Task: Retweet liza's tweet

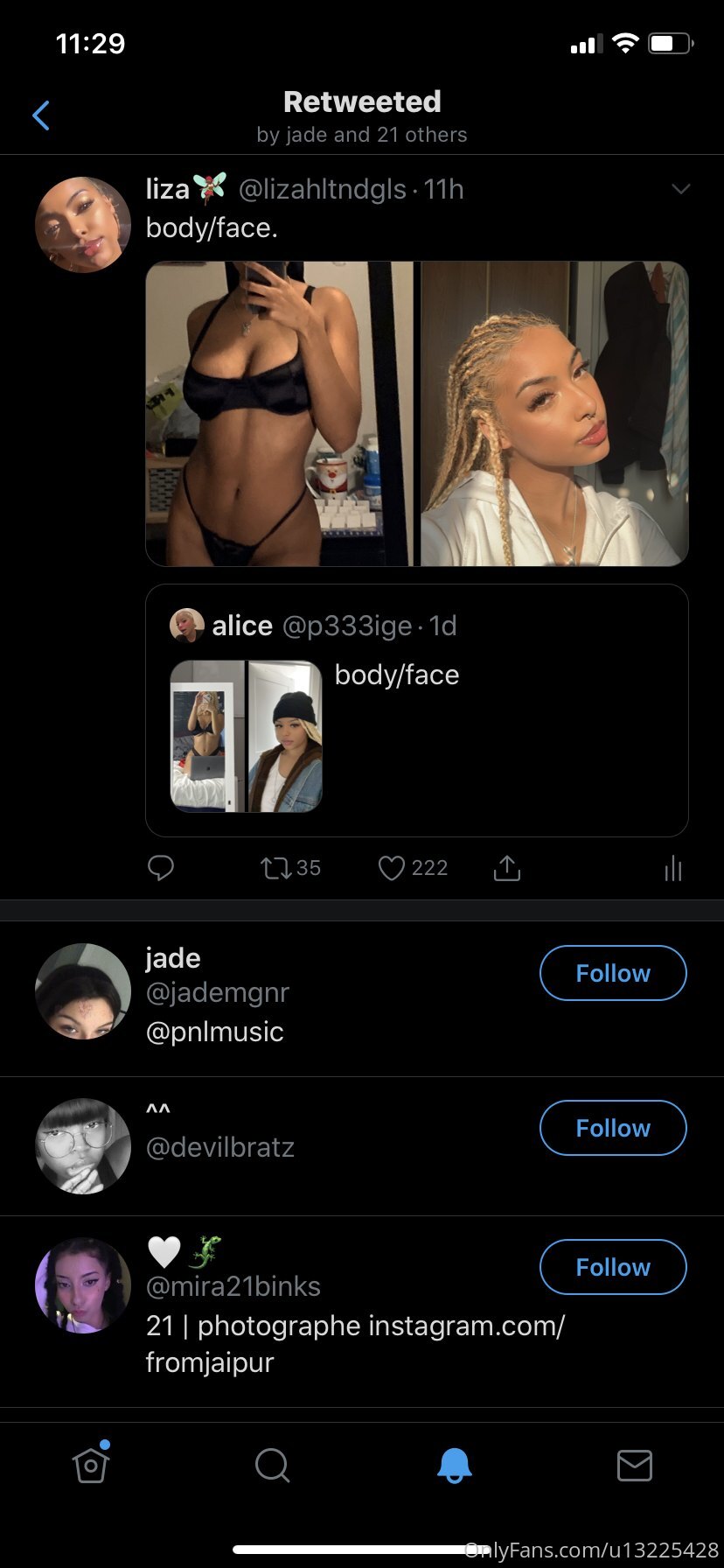Action: pos(276,868)
